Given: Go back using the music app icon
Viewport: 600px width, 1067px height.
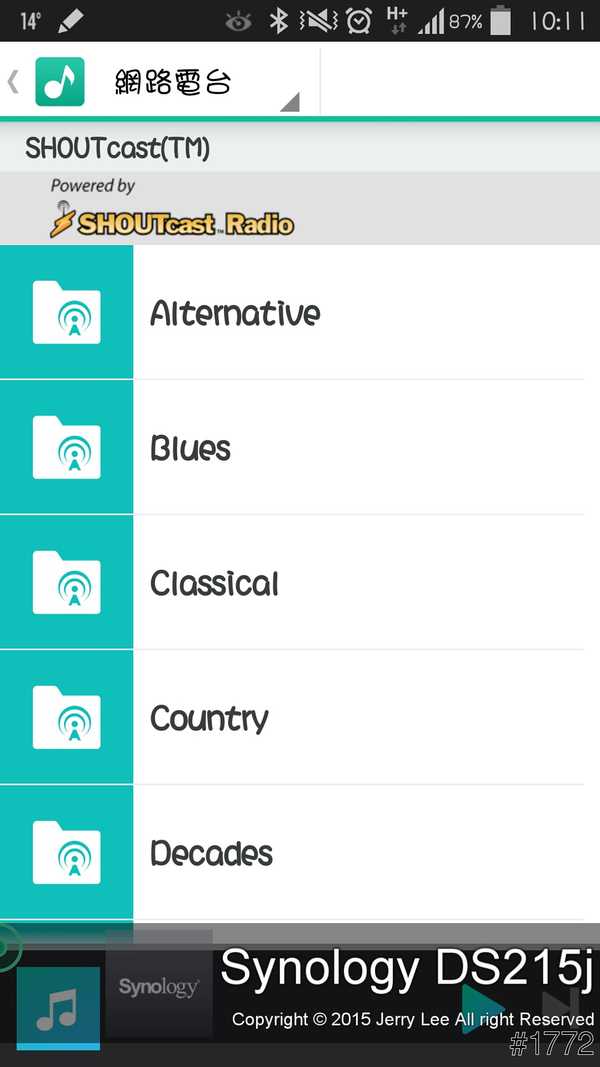Looking at the screenshot, I should [x=59, y=82].
